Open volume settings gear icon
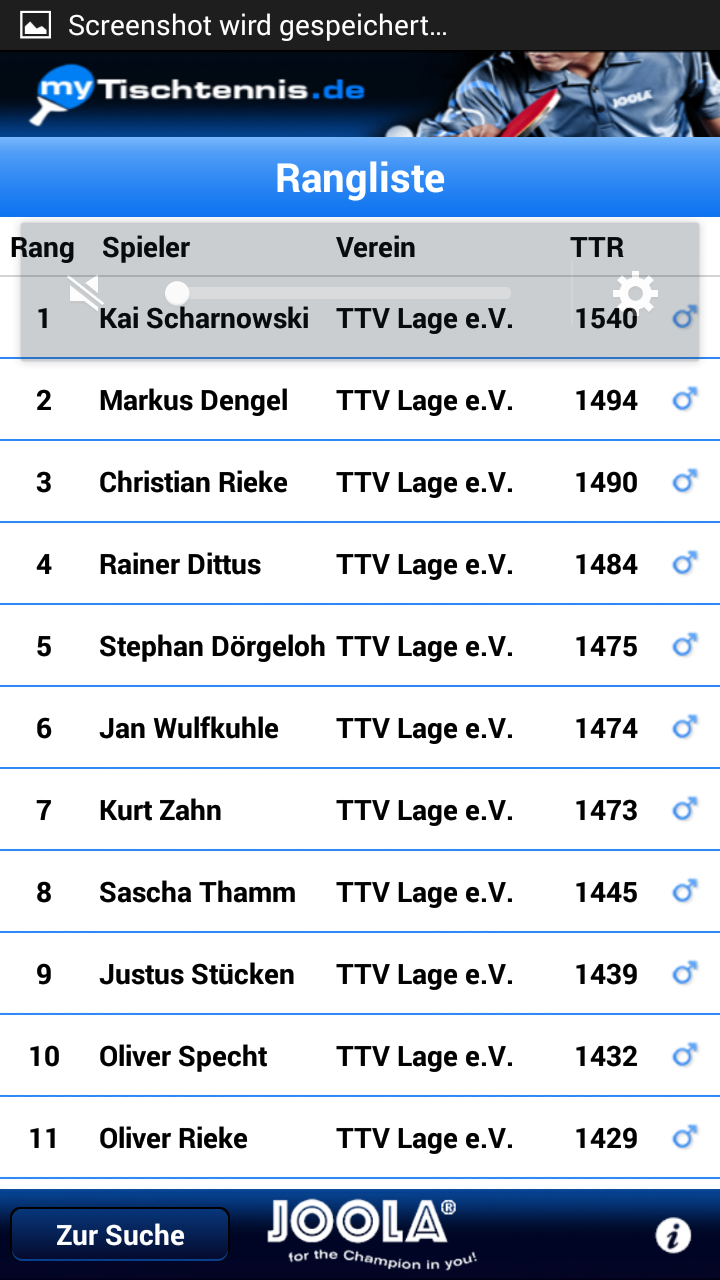720x1280 pixels. tap(635, 293)
